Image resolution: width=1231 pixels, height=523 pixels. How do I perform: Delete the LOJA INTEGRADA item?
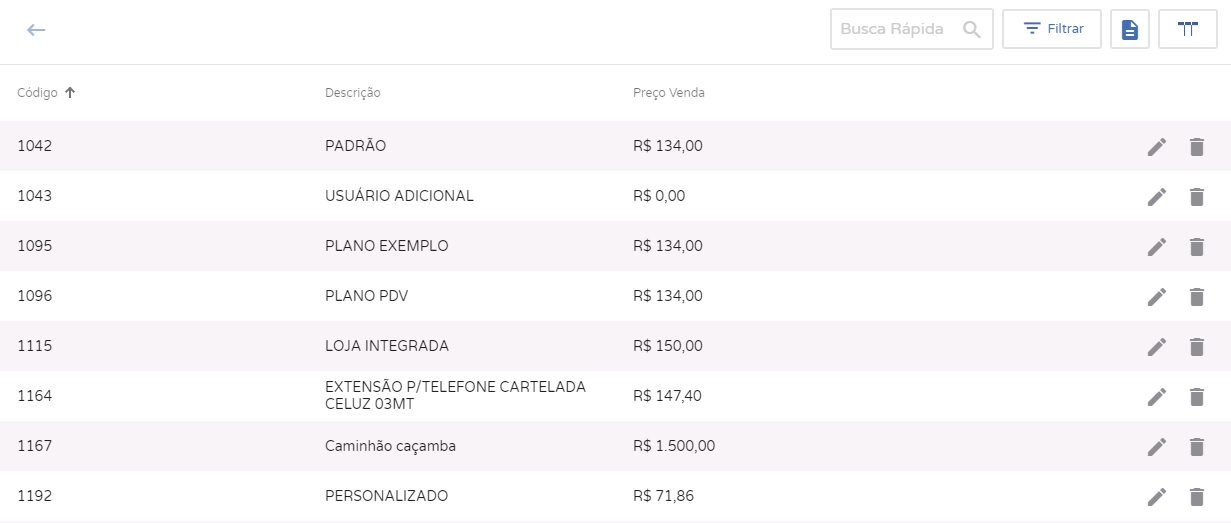pos(1197,347)
